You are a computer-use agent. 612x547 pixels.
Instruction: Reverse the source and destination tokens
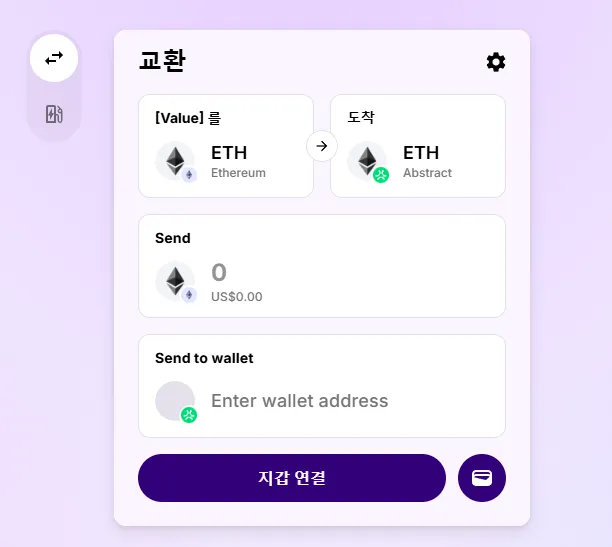click(321, 146)
